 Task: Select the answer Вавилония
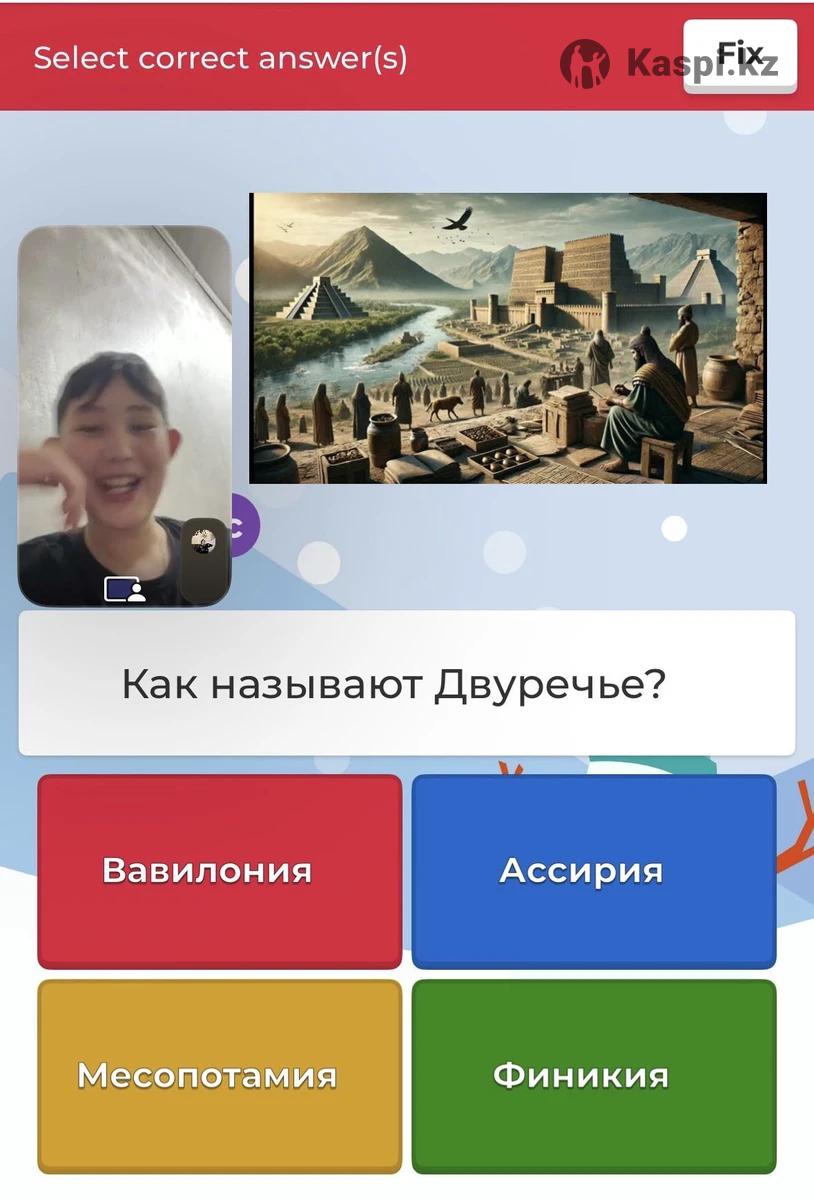point(219,871)
